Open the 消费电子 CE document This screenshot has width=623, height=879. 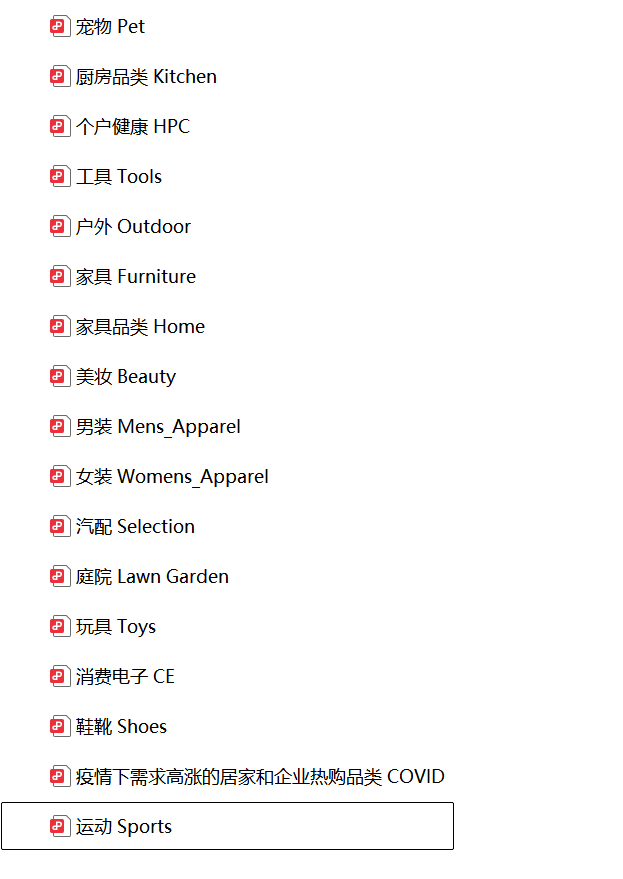(125, 677)
